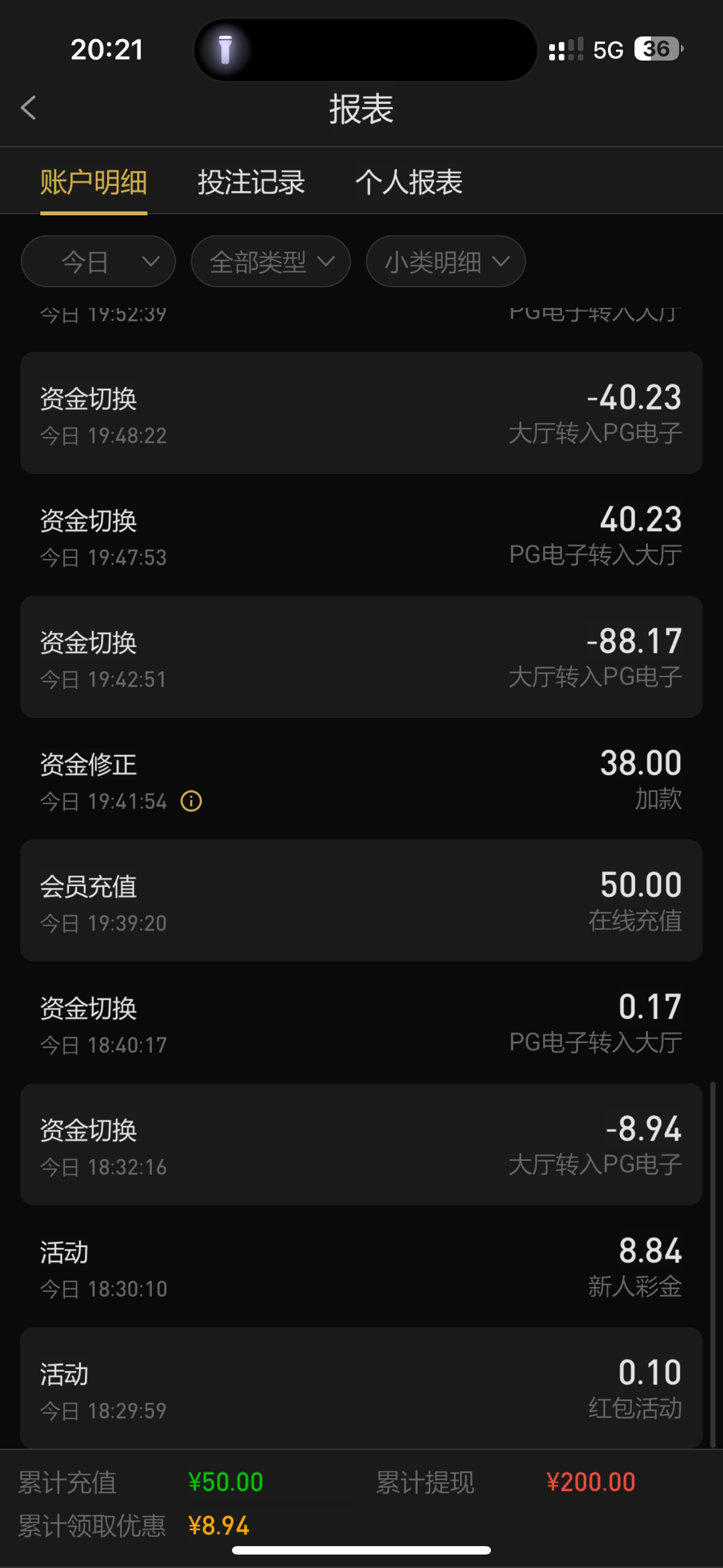The width and height of the screenshot is (723, 1568).
Task: Click the back arrow to exit 报表
Action: (28, 108)
